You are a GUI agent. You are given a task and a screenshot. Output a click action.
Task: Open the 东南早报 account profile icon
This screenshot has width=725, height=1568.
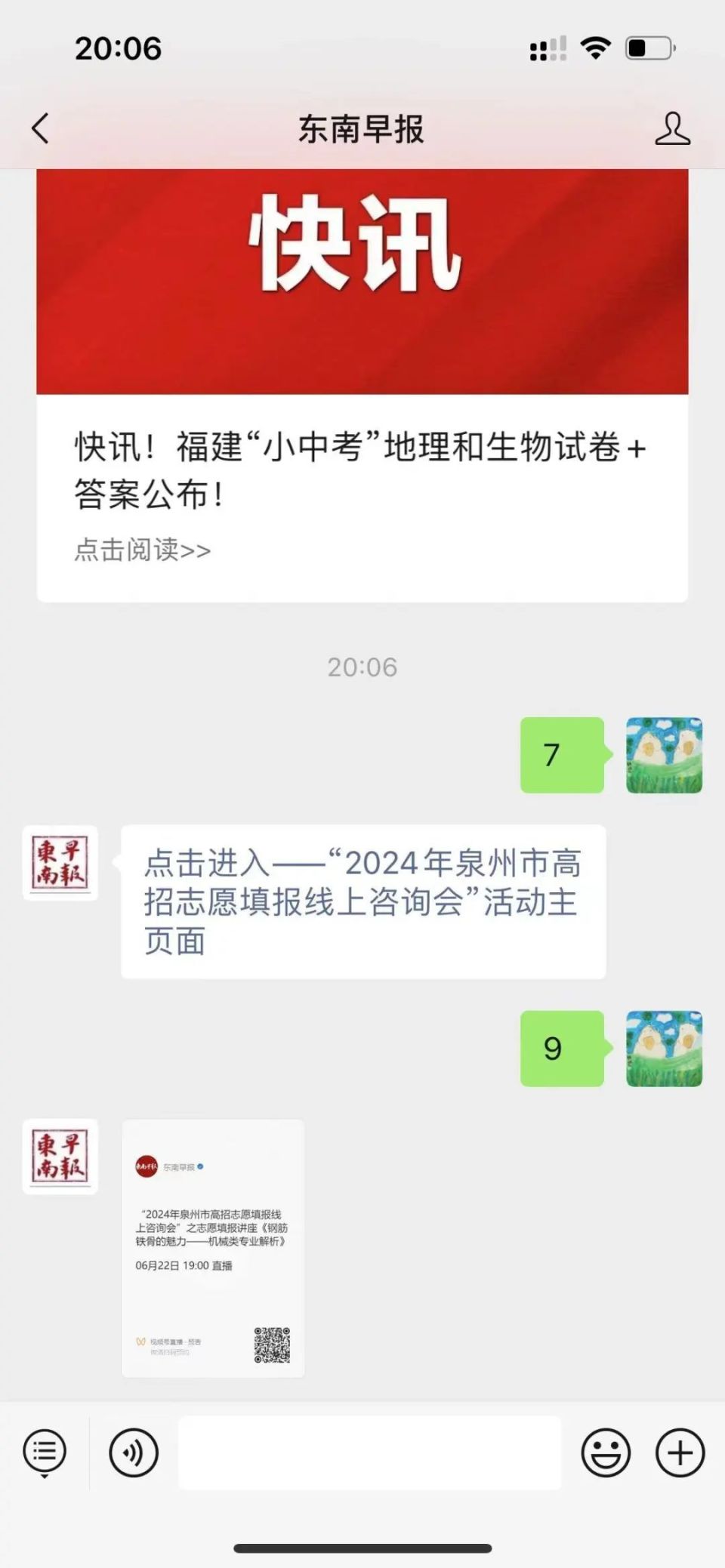671,128
